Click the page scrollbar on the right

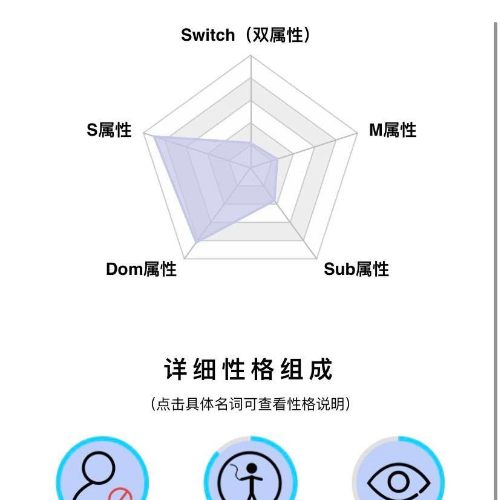496,260
